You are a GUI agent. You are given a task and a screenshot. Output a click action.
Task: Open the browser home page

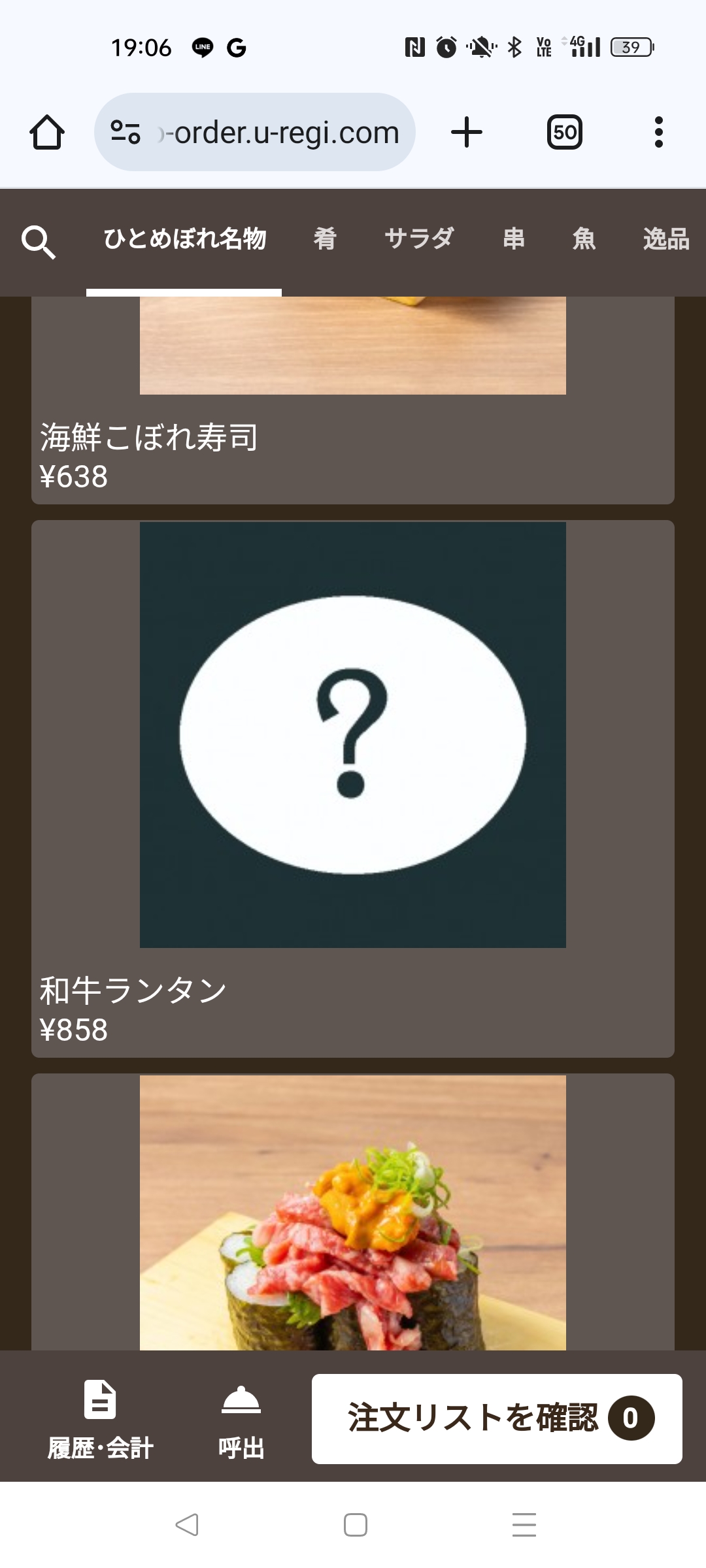pyautogui.click(x=47, y=133)
